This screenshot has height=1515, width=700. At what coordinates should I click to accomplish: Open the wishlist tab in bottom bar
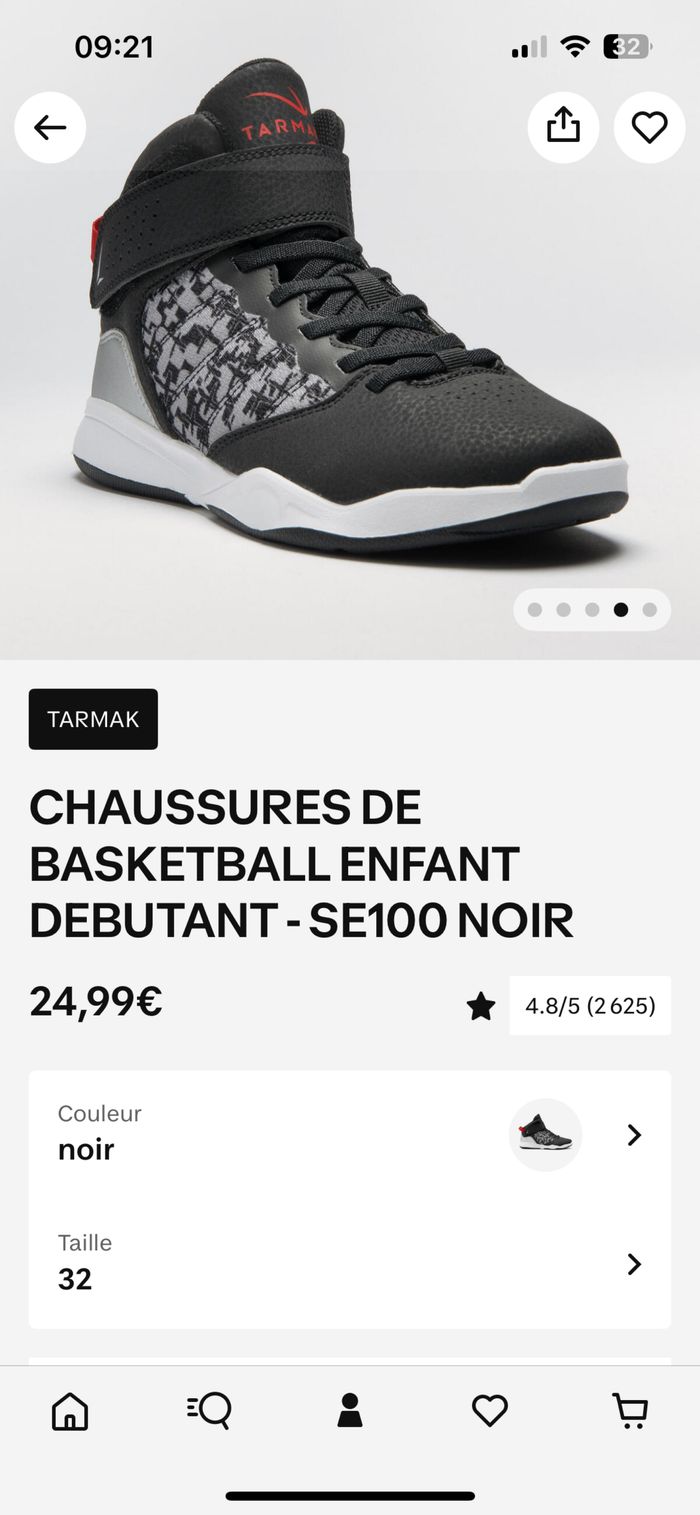coord(489,1411)
